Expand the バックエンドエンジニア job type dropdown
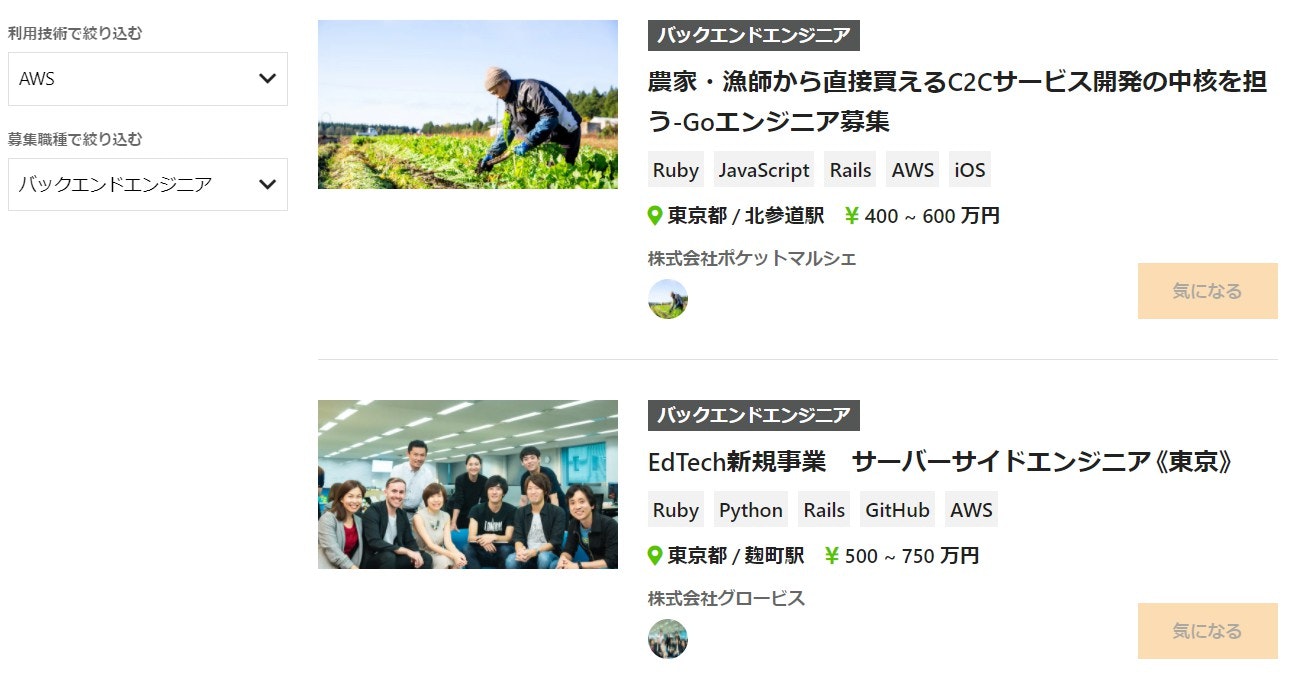Image resolution: width=1299 pixels, height=698 pixels. [x=147, y=184]
